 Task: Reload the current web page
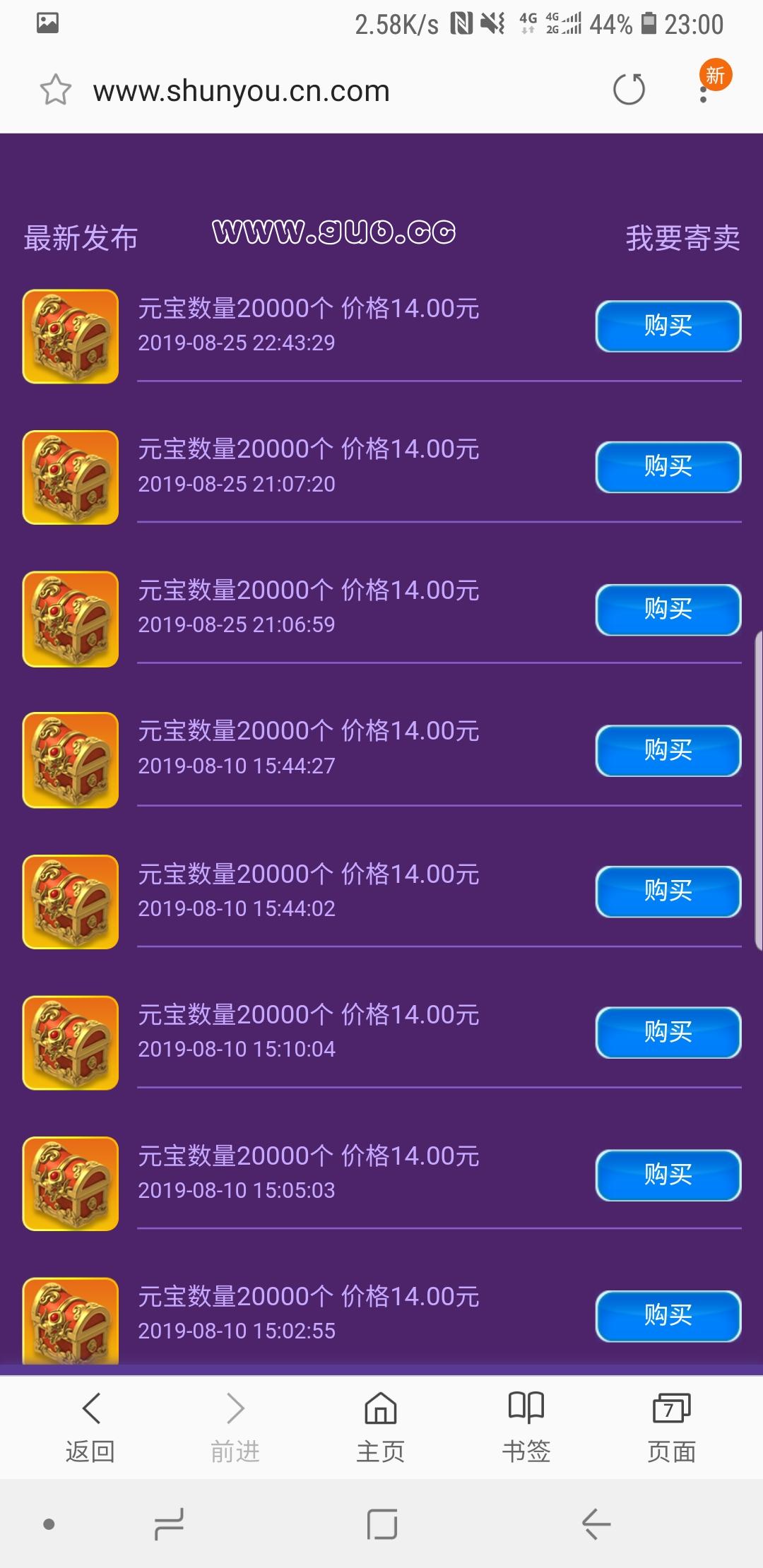tap(628, 90)
